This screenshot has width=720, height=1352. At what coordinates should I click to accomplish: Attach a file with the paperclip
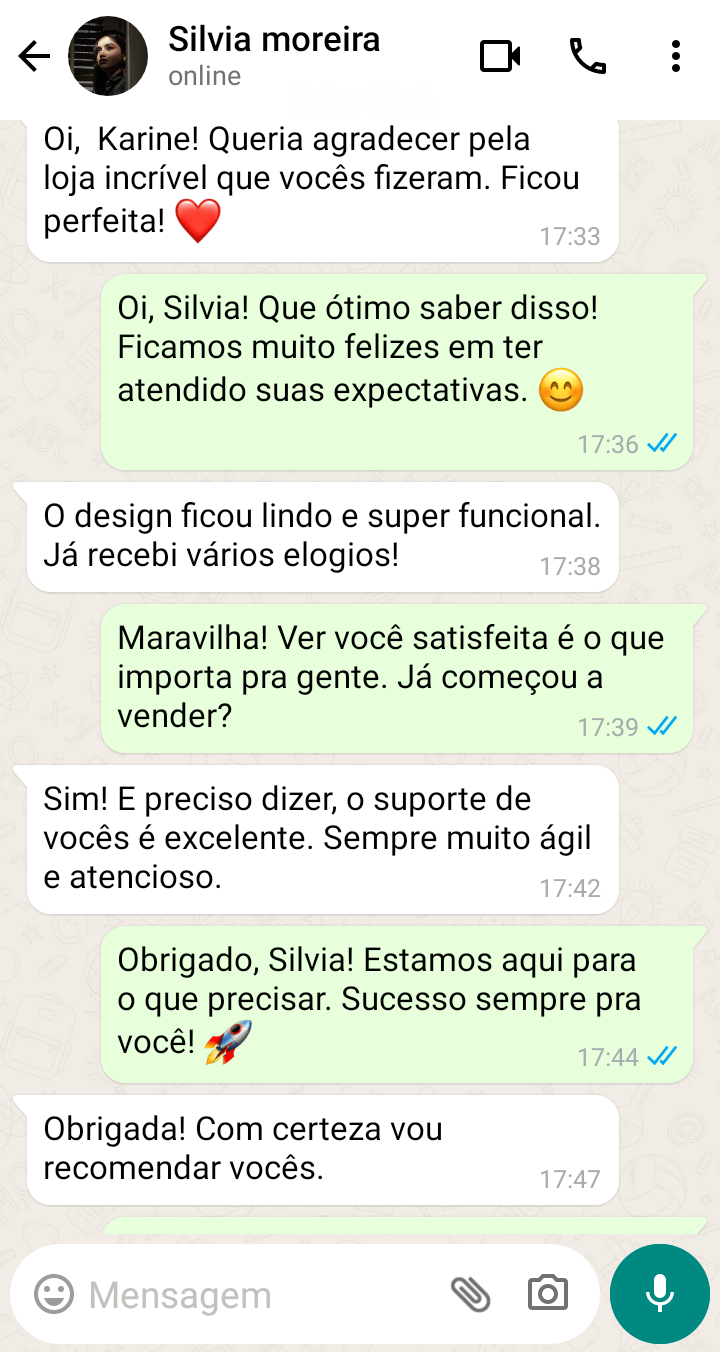[470, 1294]
